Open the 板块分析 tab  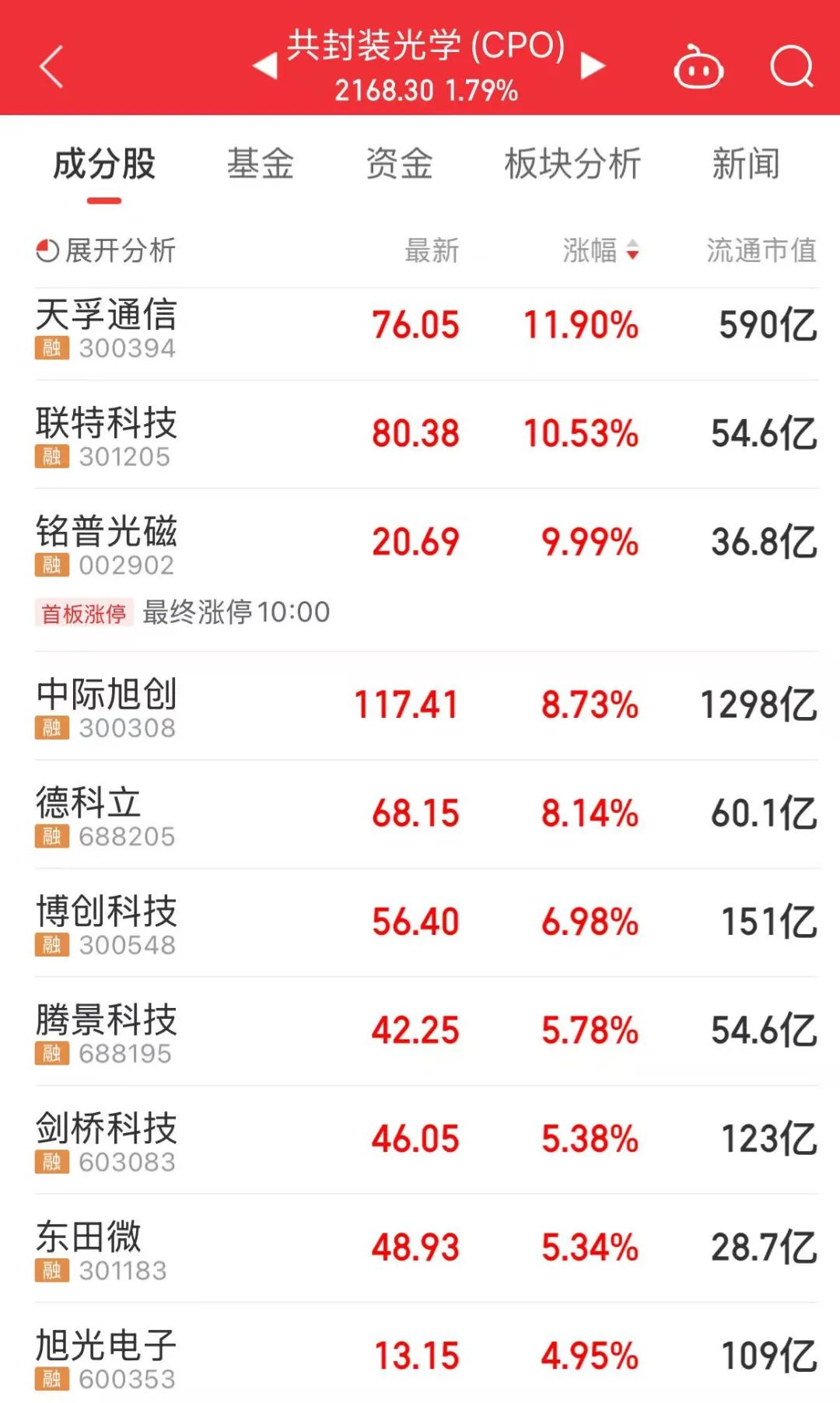point(572,164)
